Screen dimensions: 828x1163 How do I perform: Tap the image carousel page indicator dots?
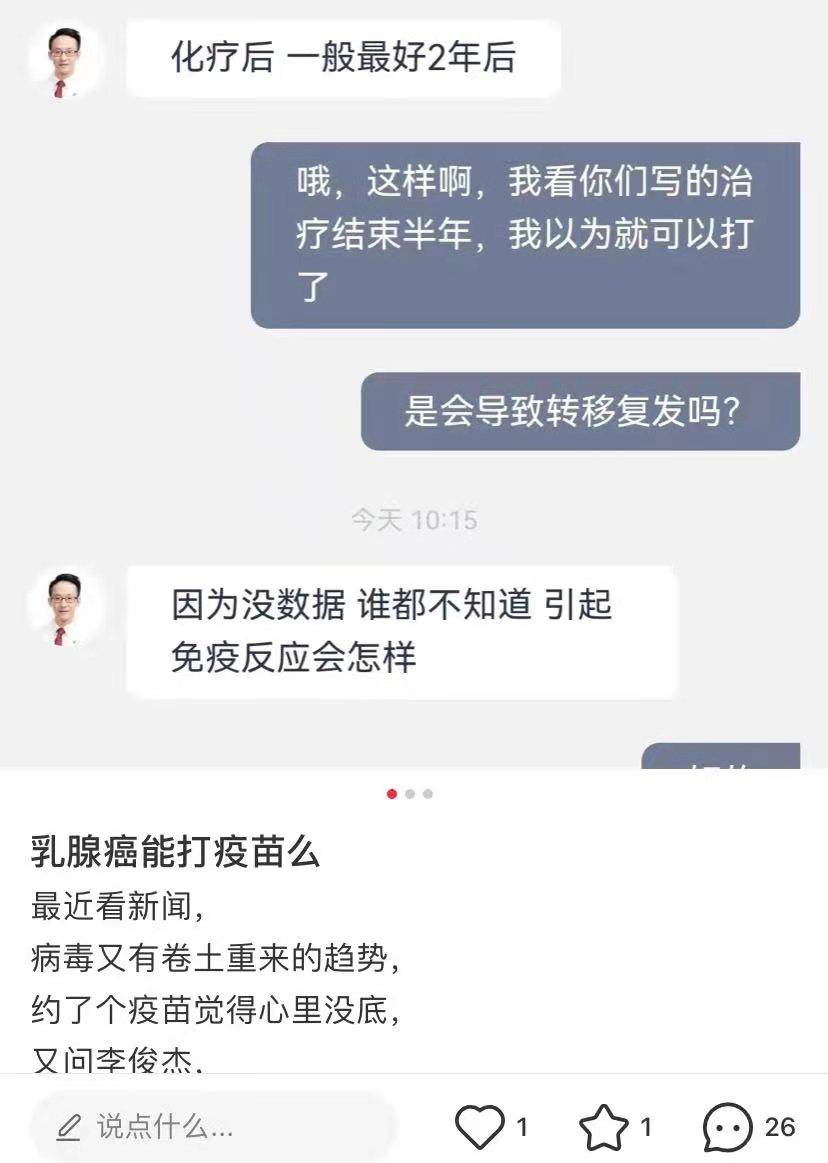410,794
